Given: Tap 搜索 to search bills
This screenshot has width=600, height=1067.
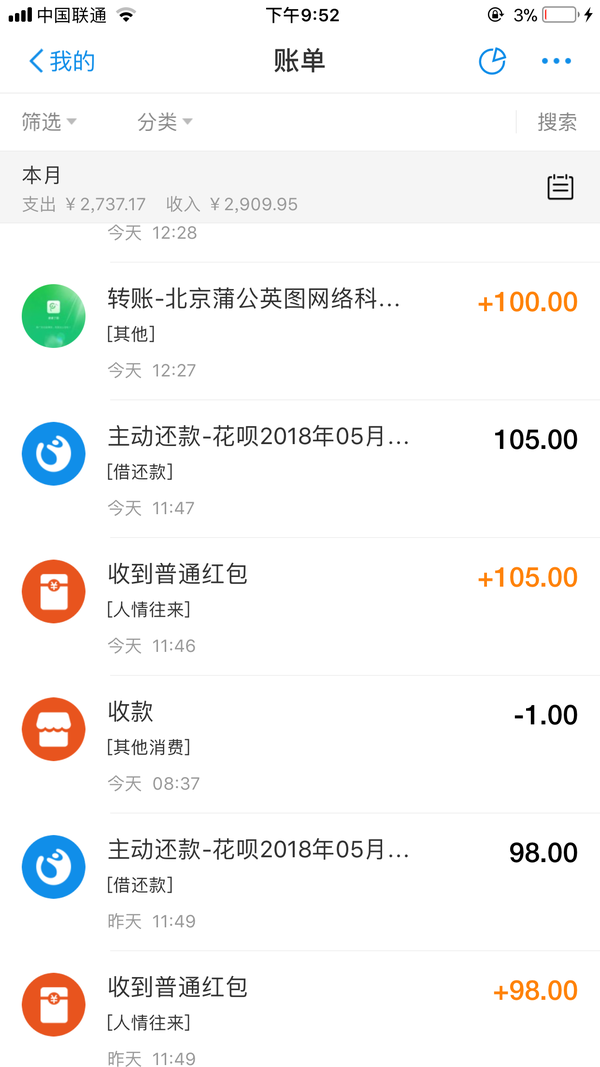Looking at the screenshot, I should pyautogui.click(x=557, y=122).
